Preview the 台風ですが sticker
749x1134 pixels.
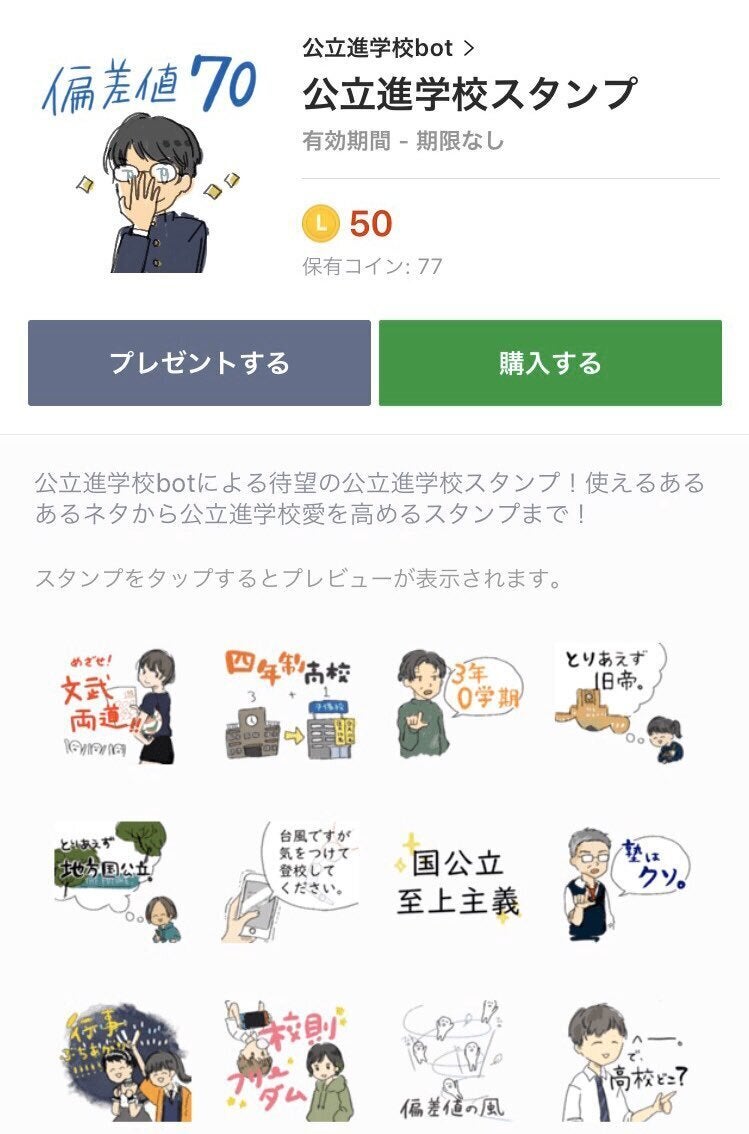(x=289, y=882)
